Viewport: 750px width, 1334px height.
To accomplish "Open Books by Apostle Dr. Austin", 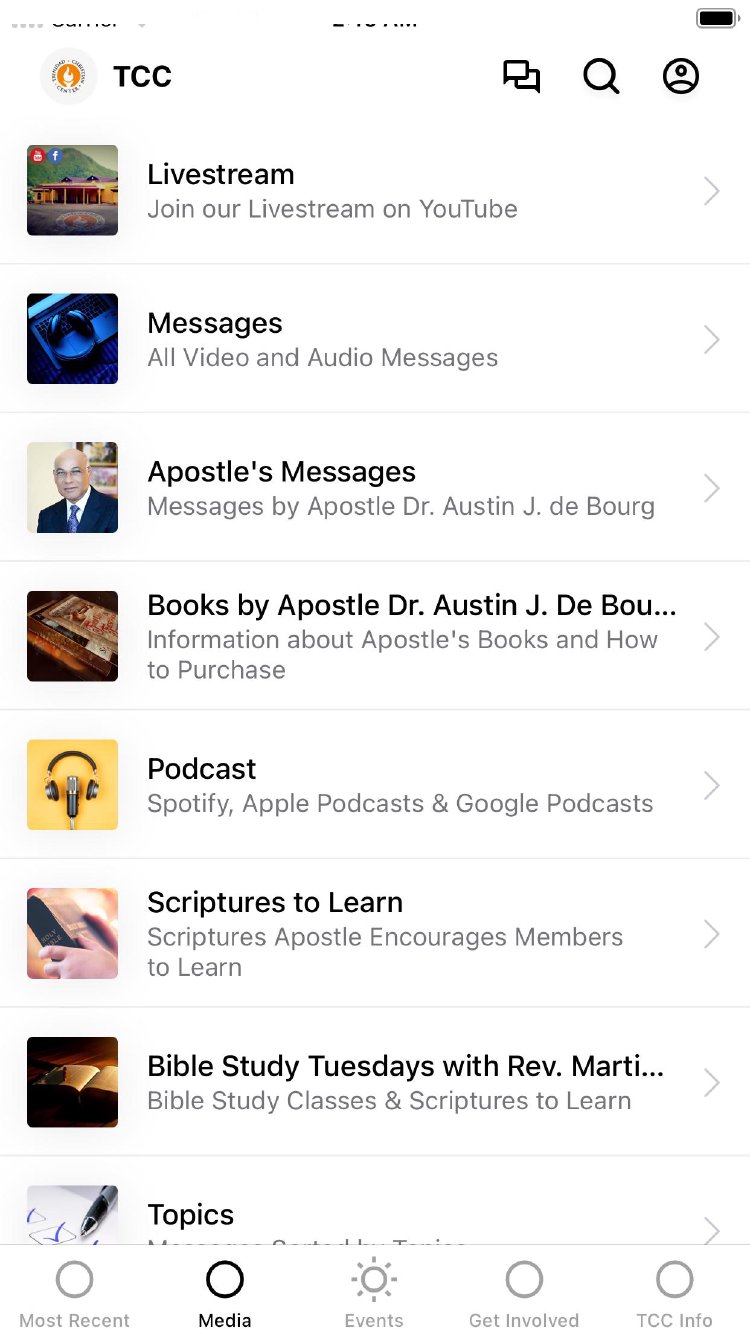I will (x=375, y=636).
